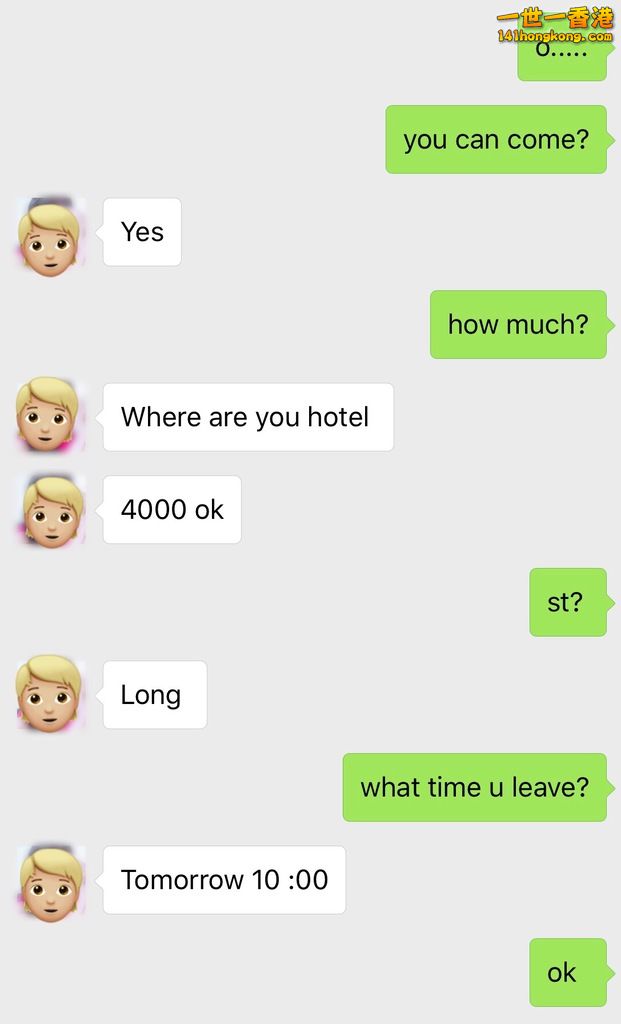621x1024 pixels.
Task: Open the sender's avatar beside "Yes"
Action: (48, 234)
